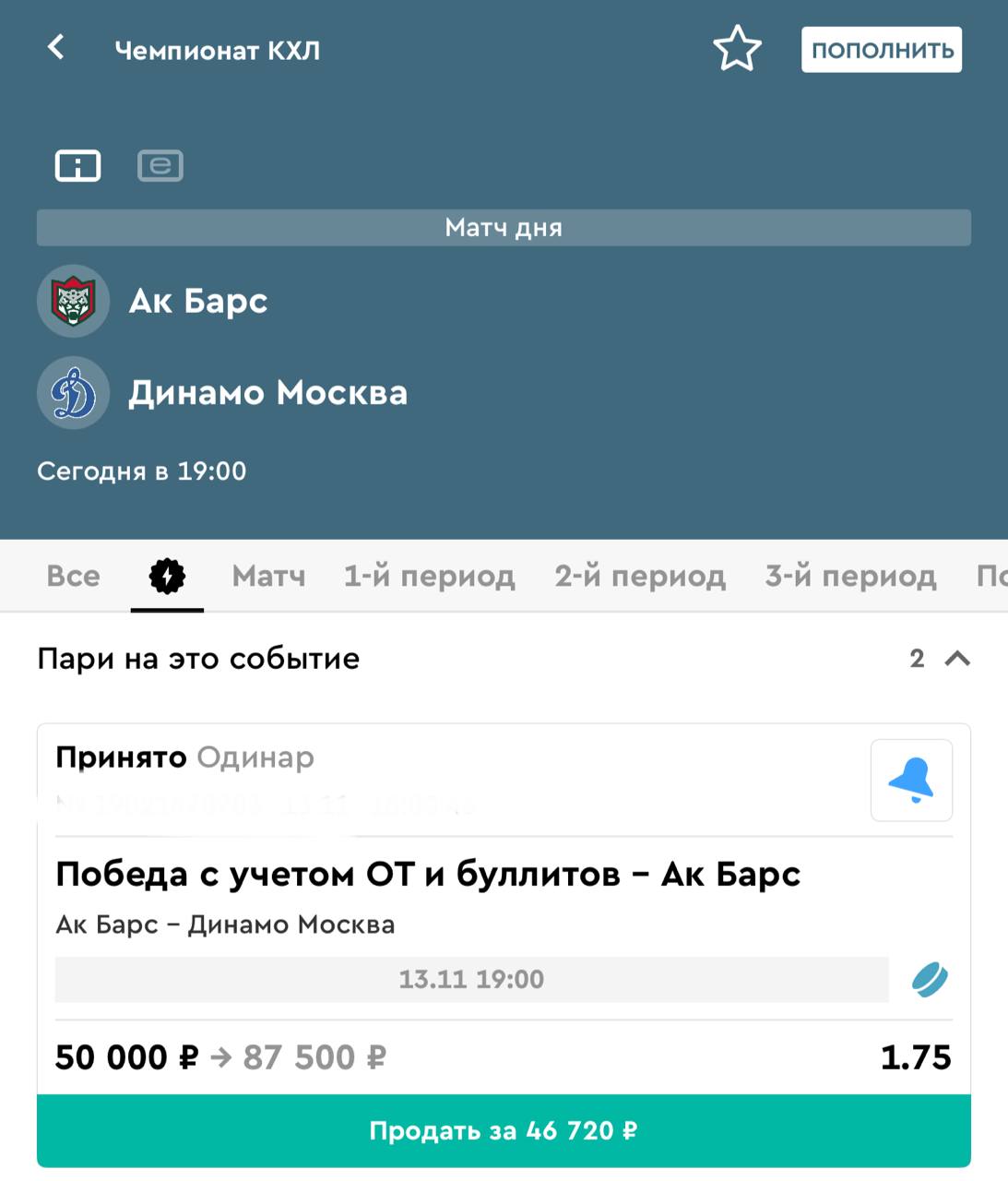Image resolution: width=1008 pixels, height=1181 pixels.
Task: Switch to the Матч tab
Action: pos(268,576)
